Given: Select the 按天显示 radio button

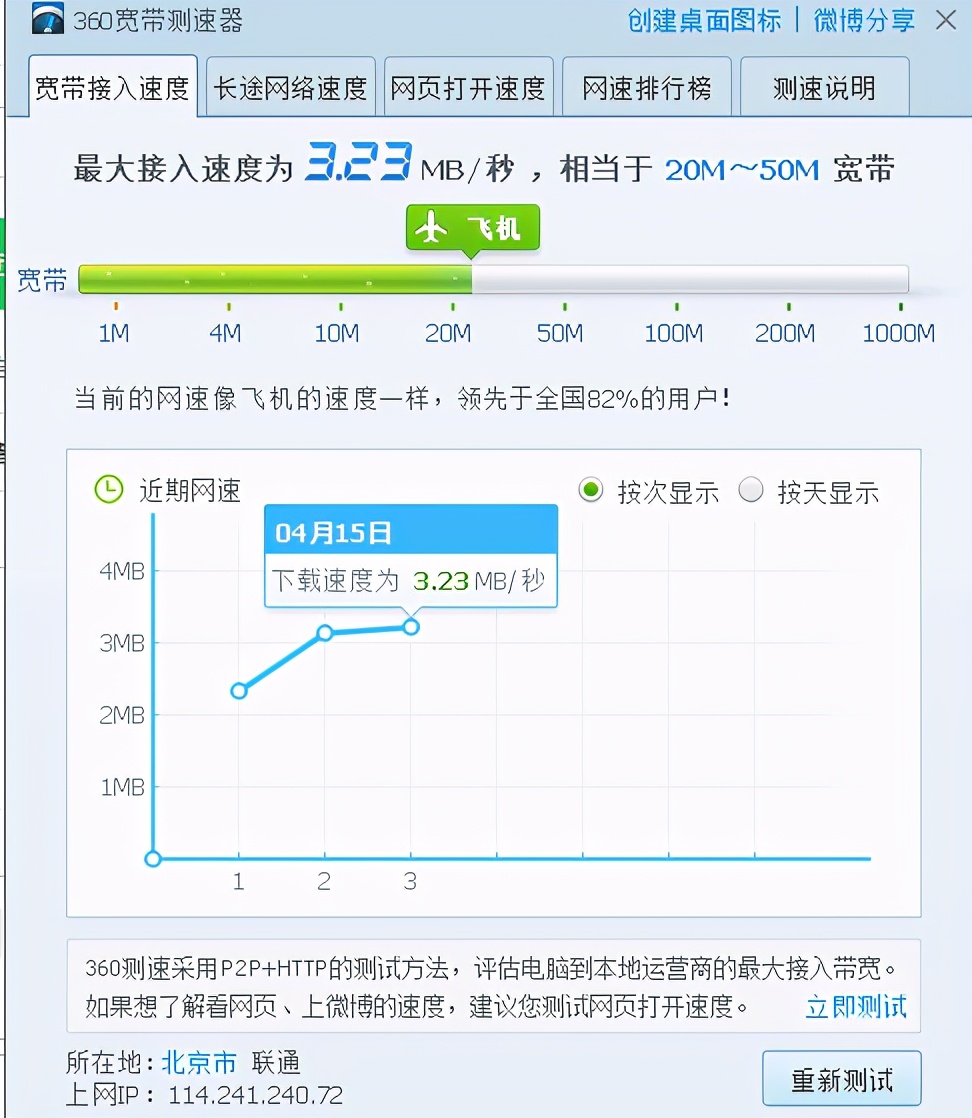Looking at the screenshot, I should click(x=751, y=491).
